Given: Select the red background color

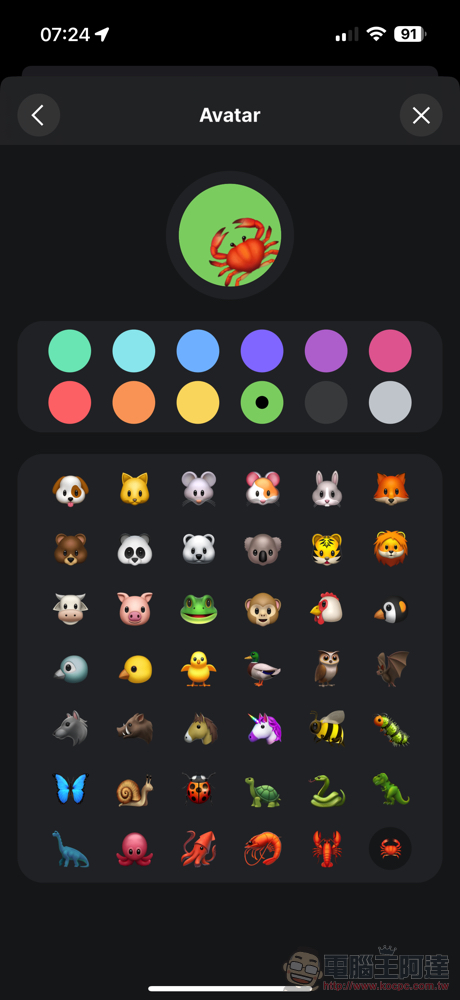Looking at the screenshot, I should point(70,402).
